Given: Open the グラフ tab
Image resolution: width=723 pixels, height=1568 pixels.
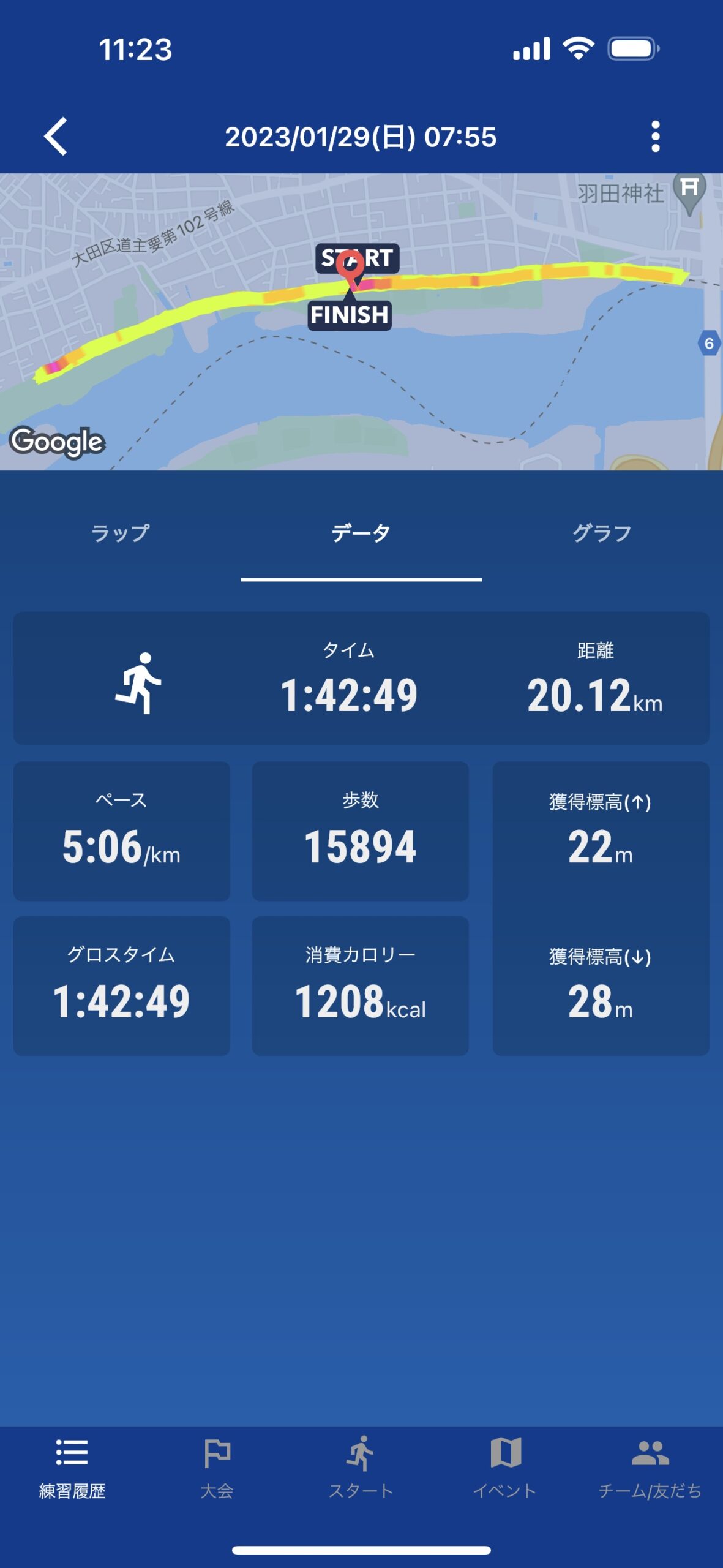Looking at the screenshot, I should click(x=602, y=533).
